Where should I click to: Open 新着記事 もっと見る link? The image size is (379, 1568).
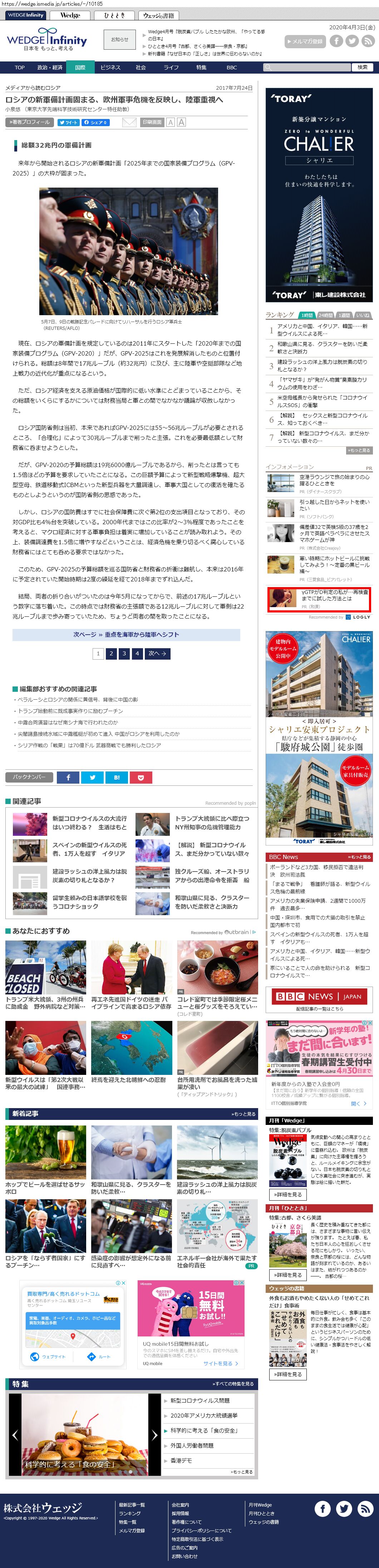(x=243, y=1114)
